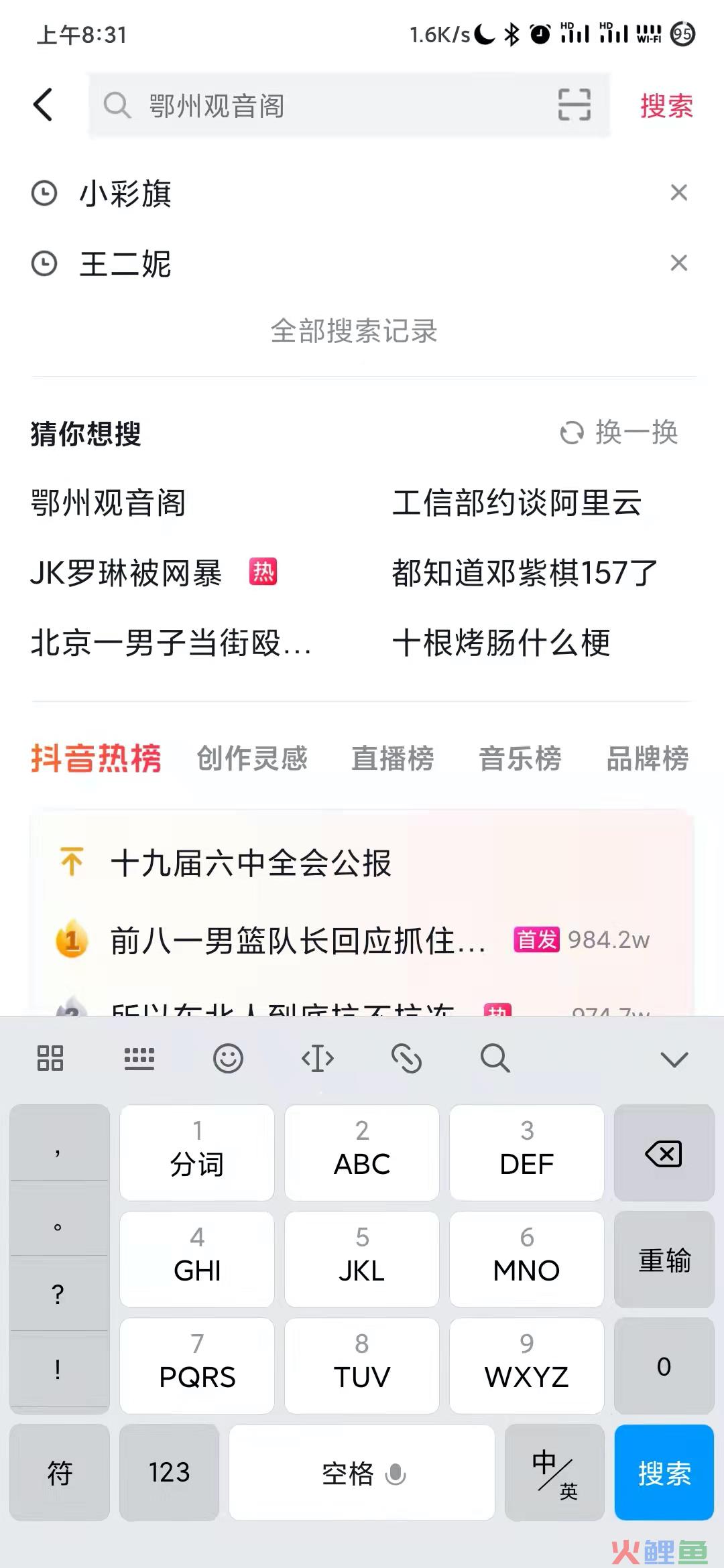Tap the red 搜索 button at top
The width and height of the screenshot is (724, 1568).
click(666, 106)
